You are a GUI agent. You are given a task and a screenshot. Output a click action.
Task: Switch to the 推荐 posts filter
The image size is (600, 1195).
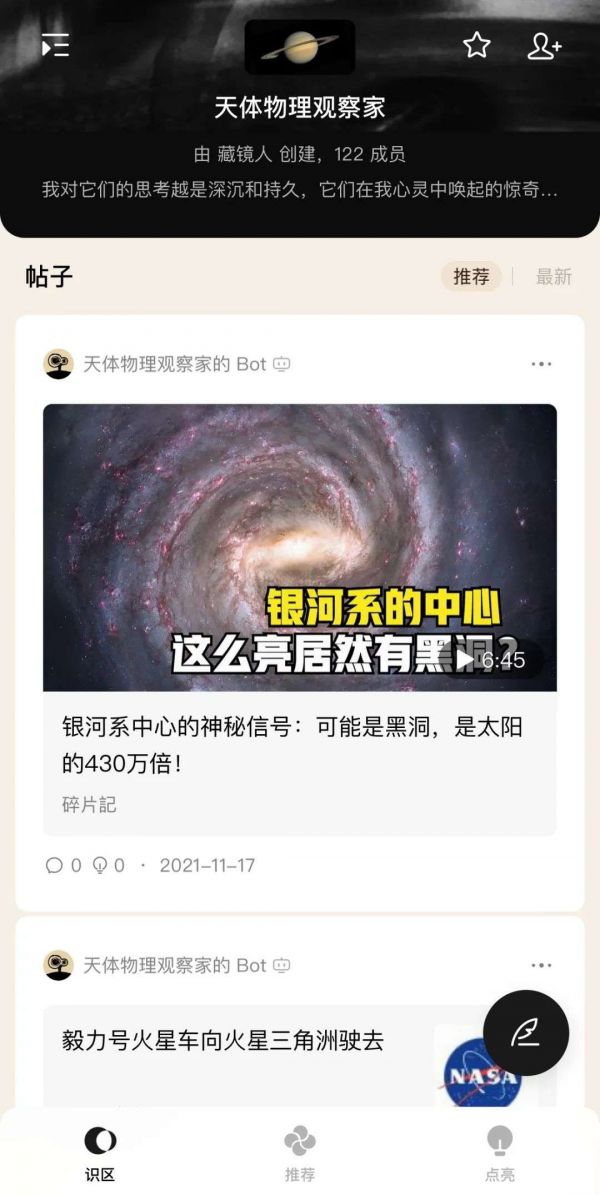tap(471, 277)
